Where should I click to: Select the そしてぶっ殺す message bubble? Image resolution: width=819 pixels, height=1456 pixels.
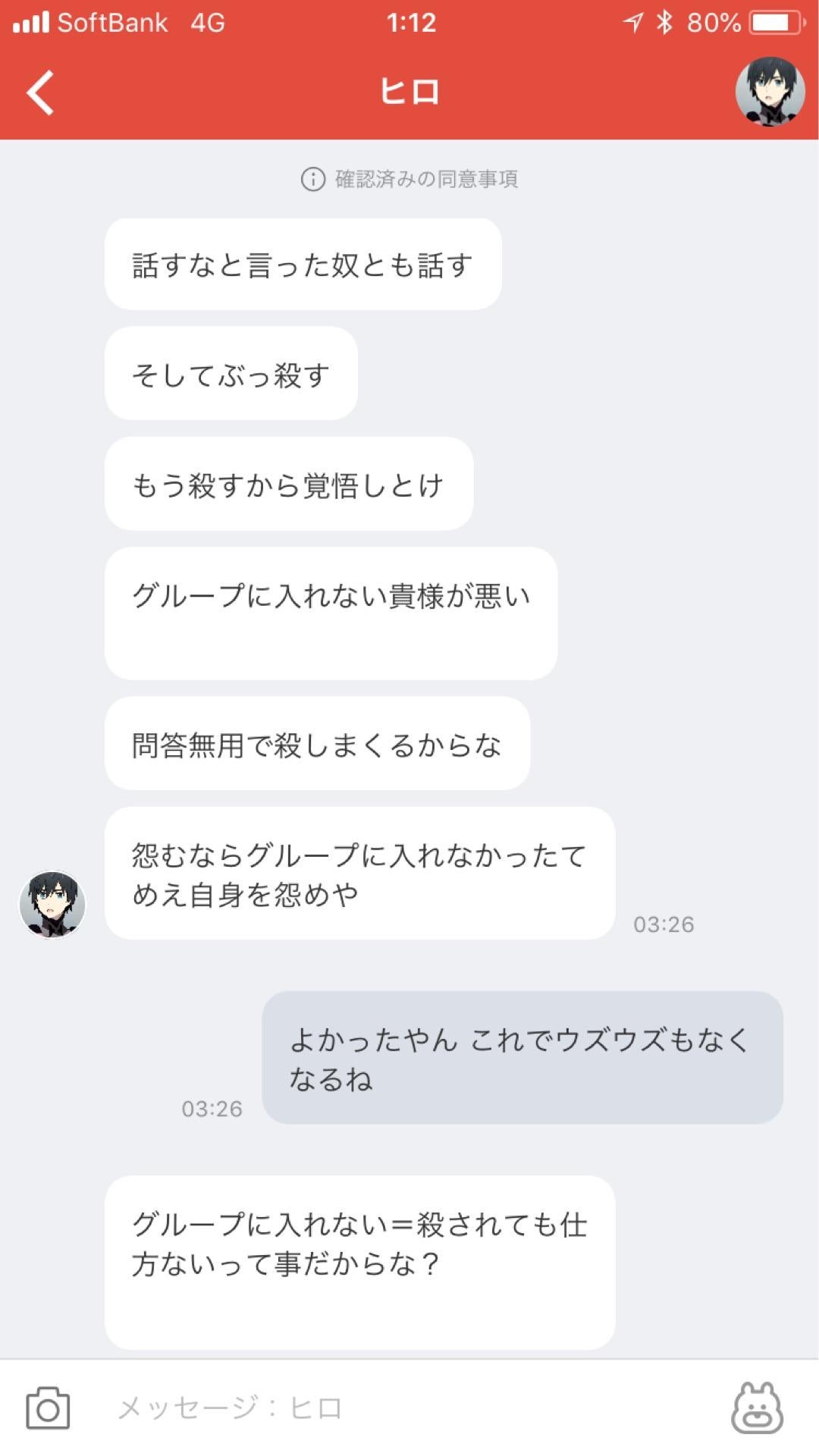click(x=231, y=374)
